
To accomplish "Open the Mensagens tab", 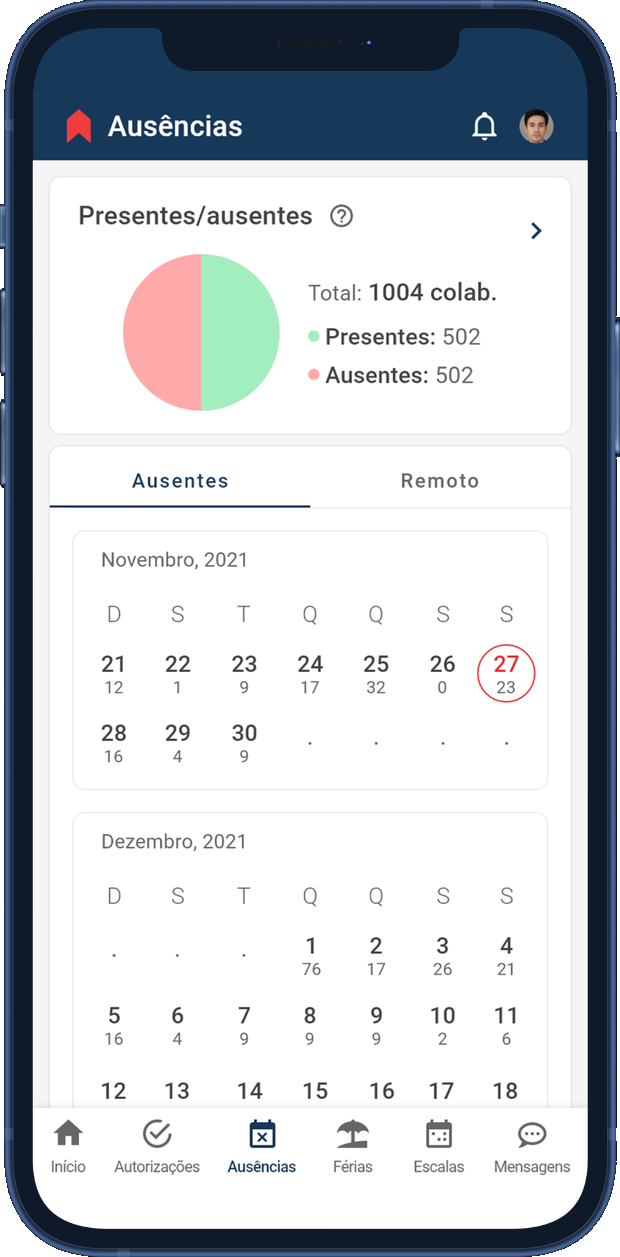I will 532,1147.
